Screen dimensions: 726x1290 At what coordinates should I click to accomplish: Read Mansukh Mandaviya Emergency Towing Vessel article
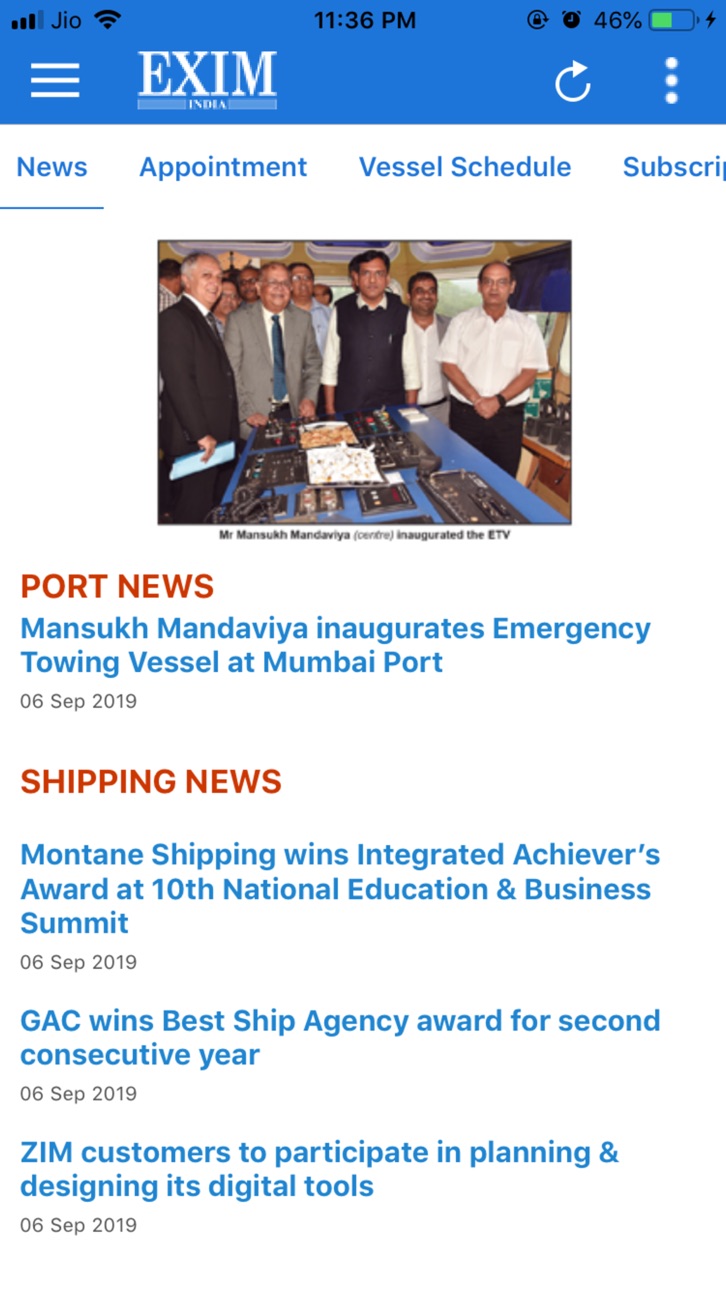335,645
